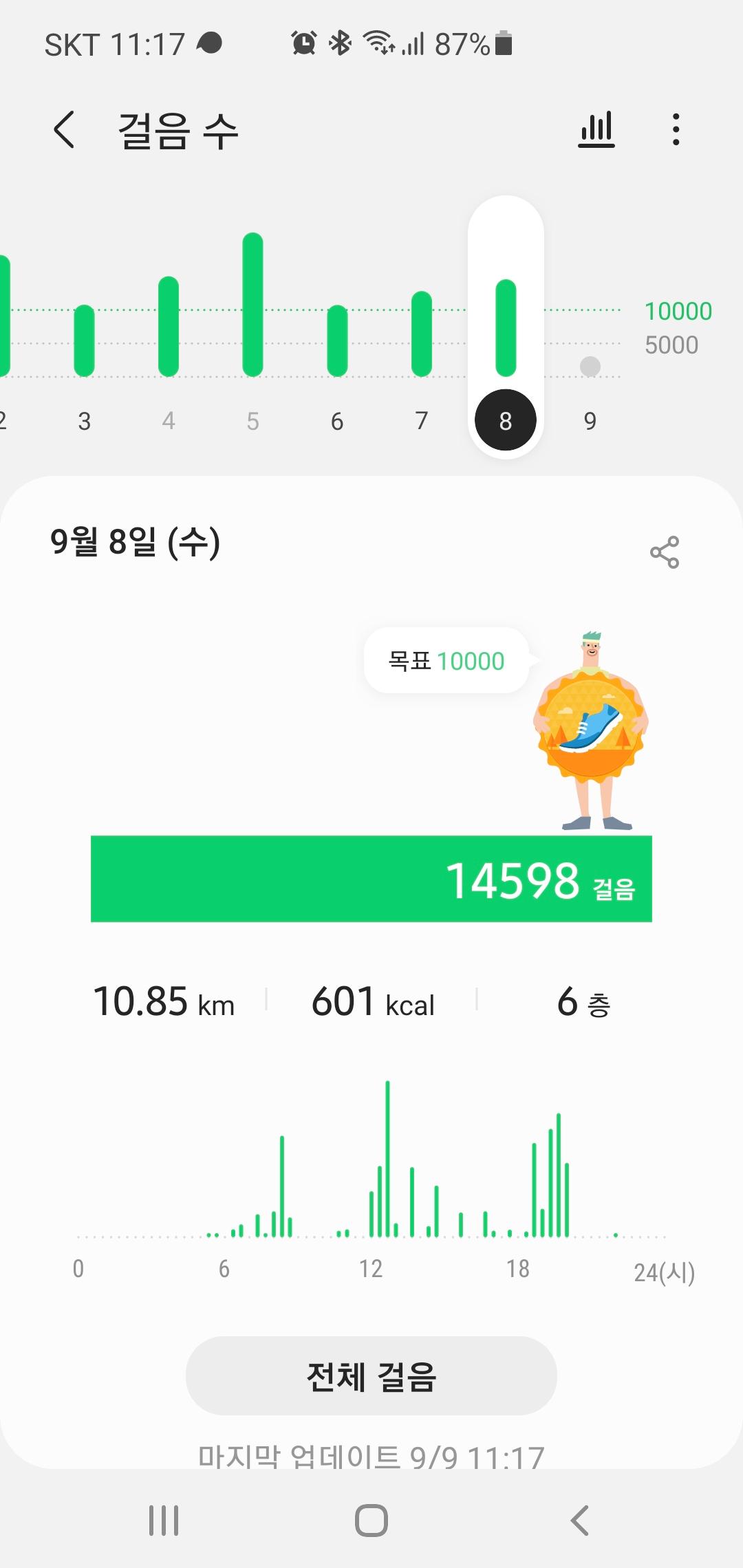Share the September 8 step record
The width and height of the screenshot is (743, 1568).
click(664, 552)
